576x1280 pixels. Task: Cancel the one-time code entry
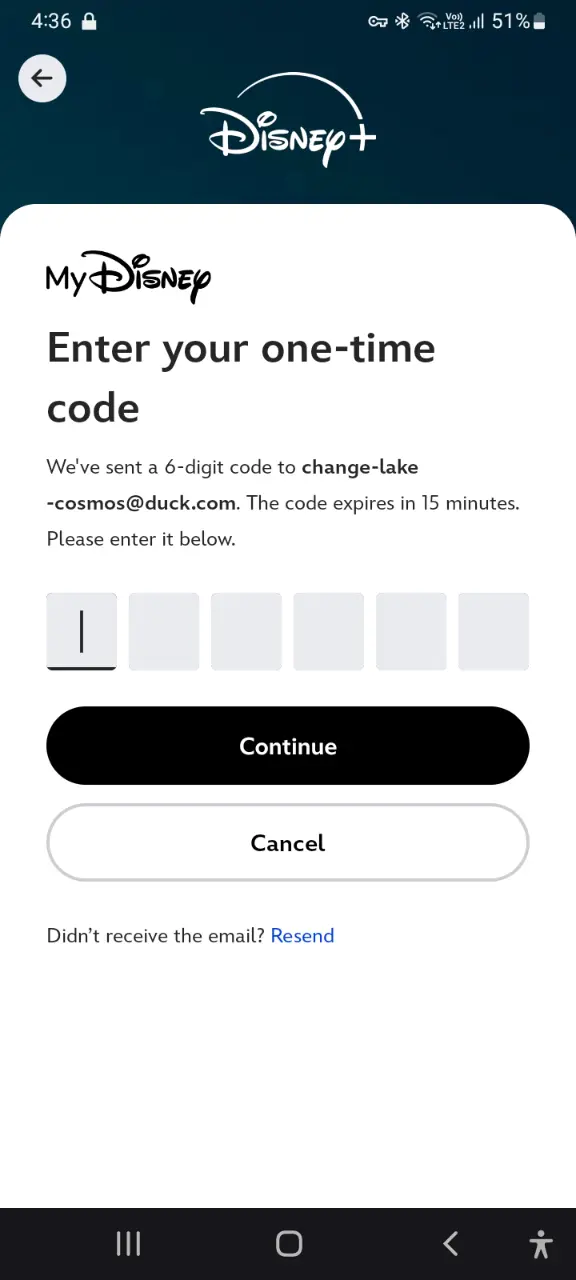click(288, 843)
